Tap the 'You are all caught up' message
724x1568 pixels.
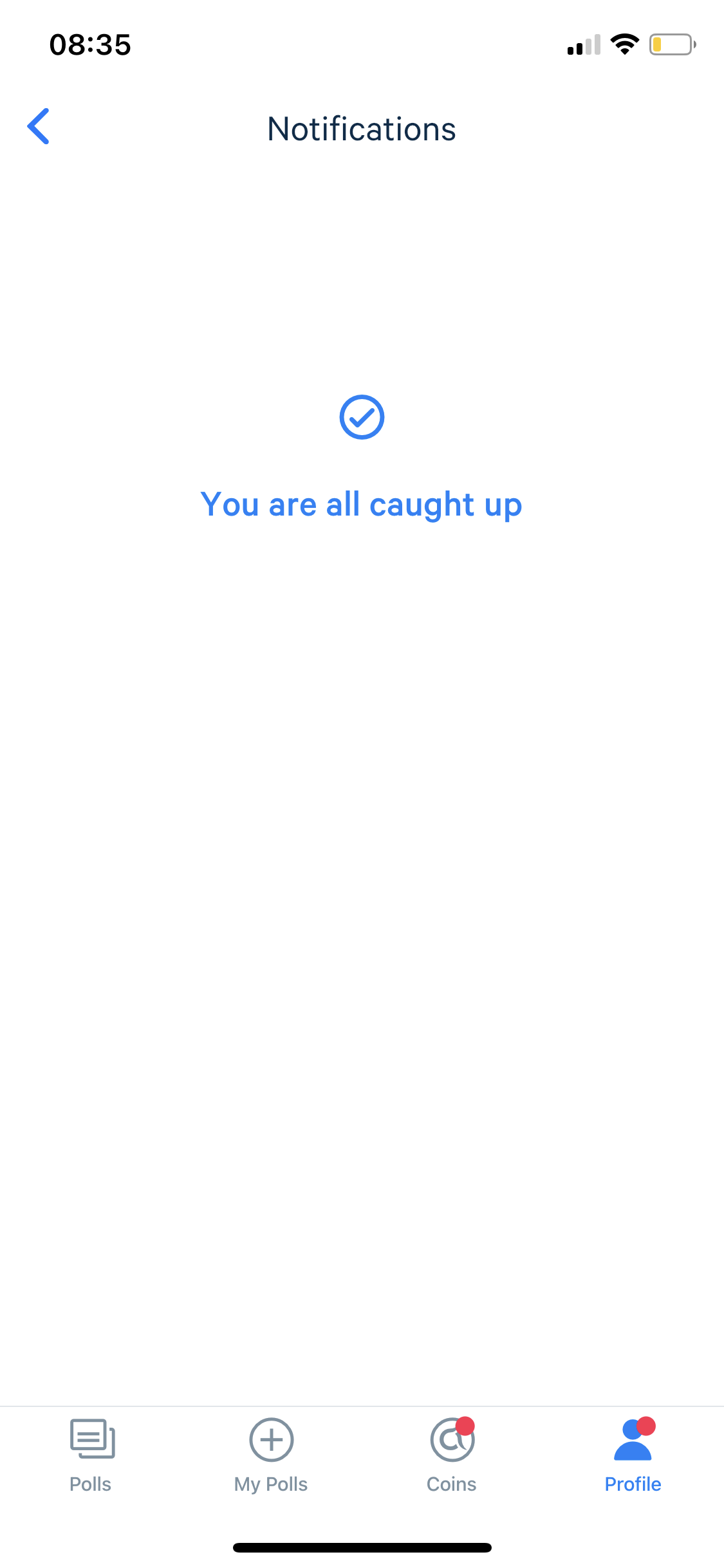pyautogui.click(x=362, y=504)
